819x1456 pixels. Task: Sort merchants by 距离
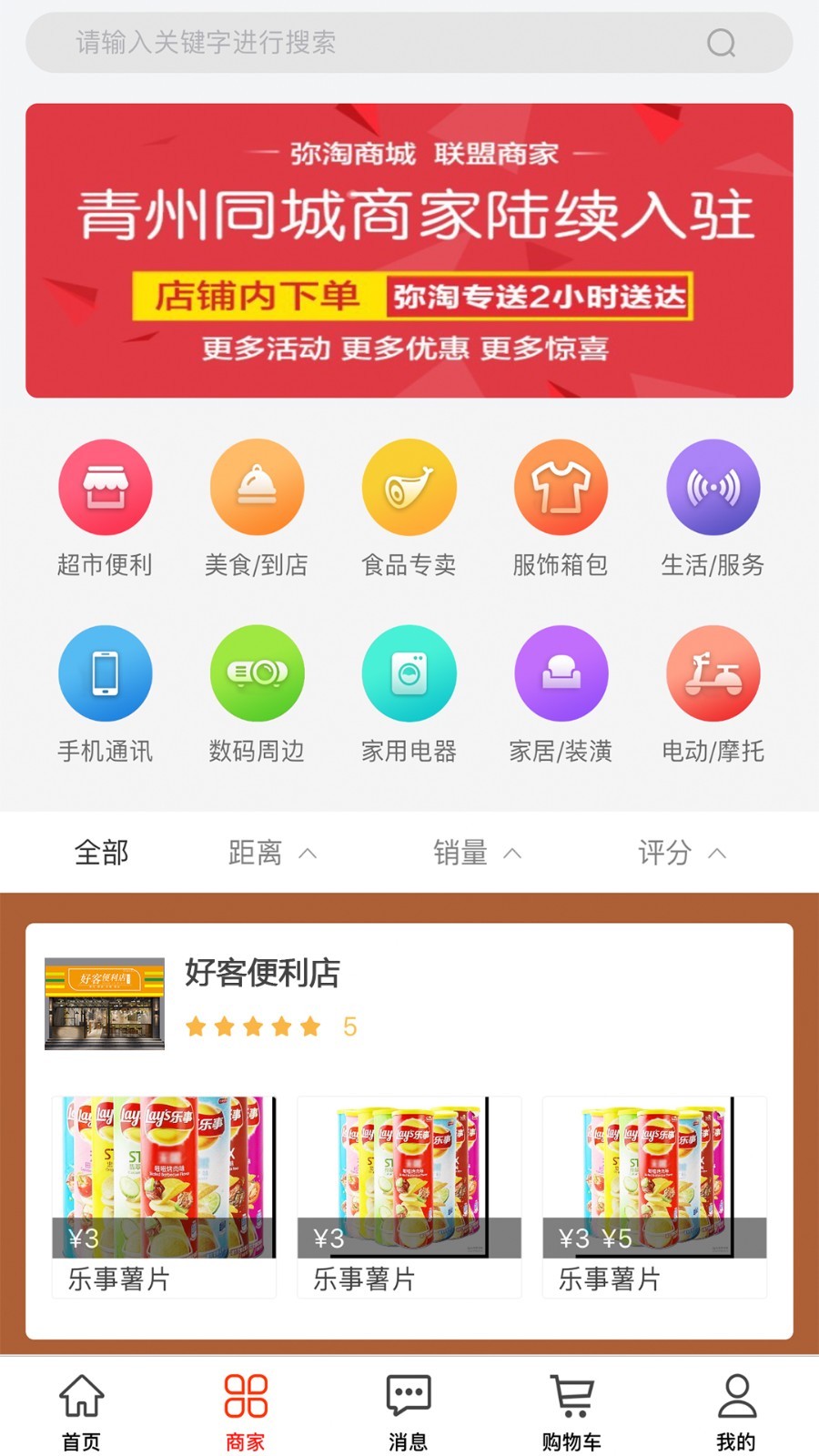(x=271, y=853)
